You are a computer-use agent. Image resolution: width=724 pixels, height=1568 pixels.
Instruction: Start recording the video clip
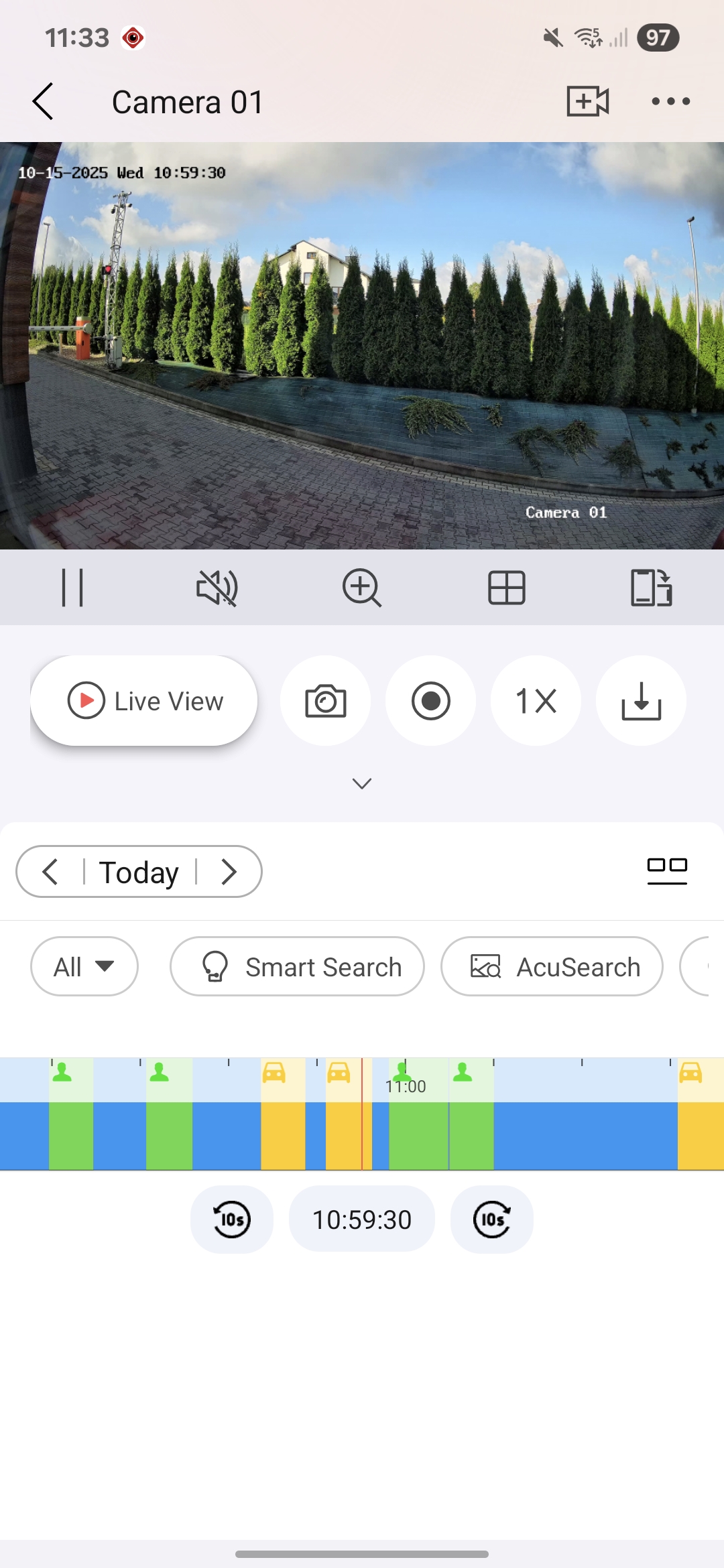pos(431,701)
